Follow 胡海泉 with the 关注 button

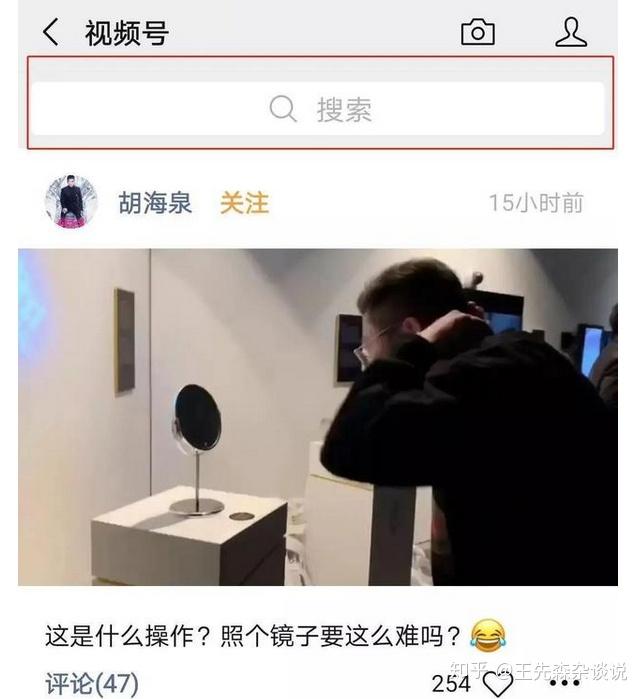[x=244, y=203]
